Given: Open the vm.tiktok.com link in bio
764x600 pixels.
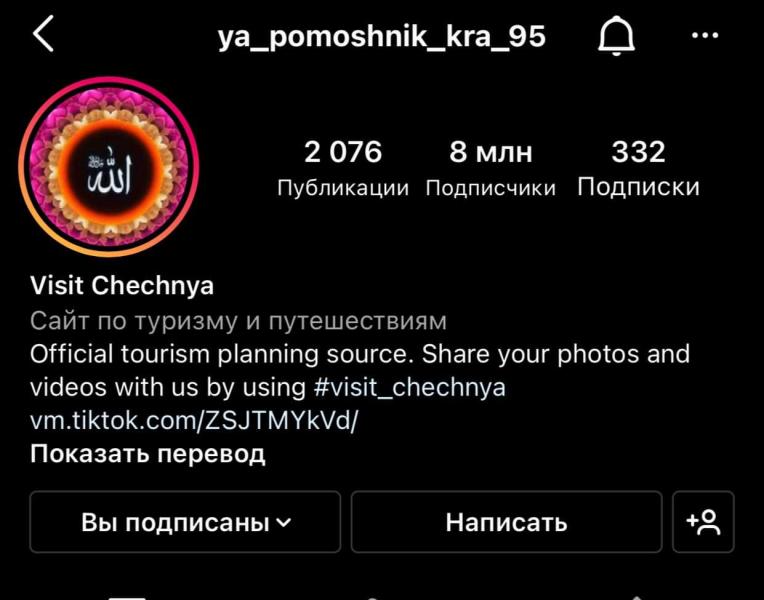Looking at the screenshot, I should 194,421.
